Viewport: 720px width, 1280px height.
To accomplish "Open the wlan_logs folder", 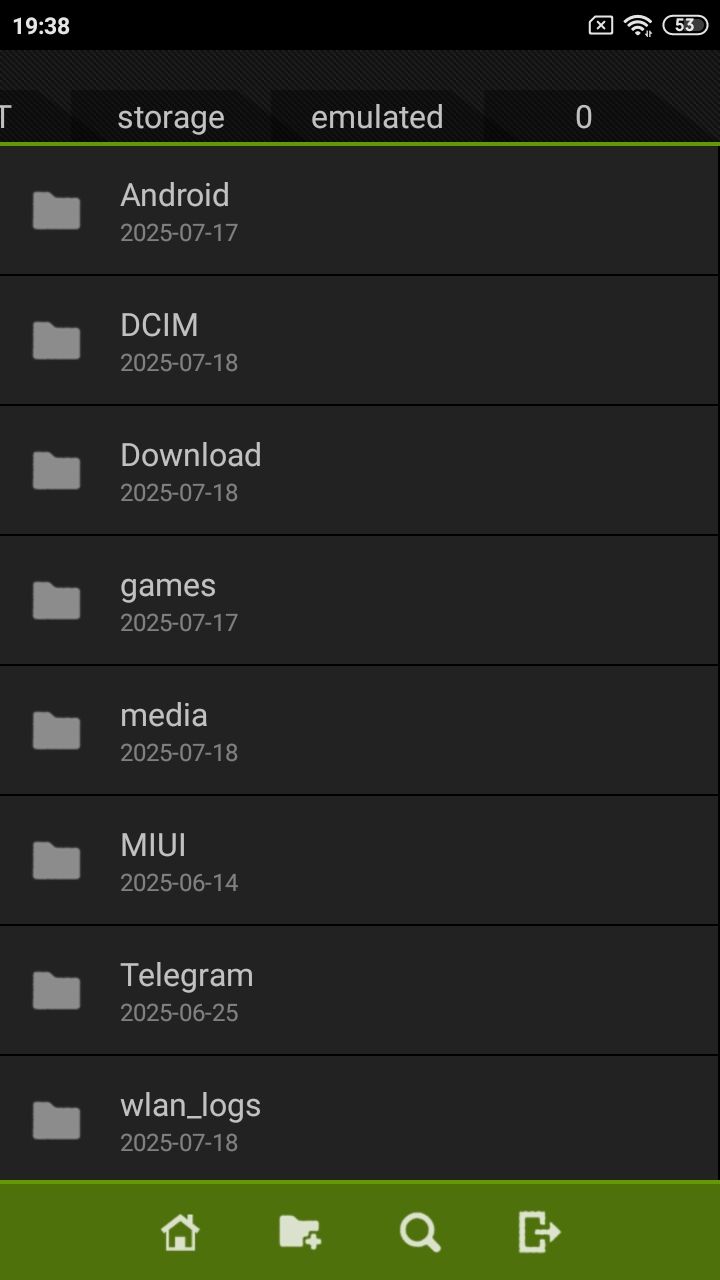I will [360, 1121].
